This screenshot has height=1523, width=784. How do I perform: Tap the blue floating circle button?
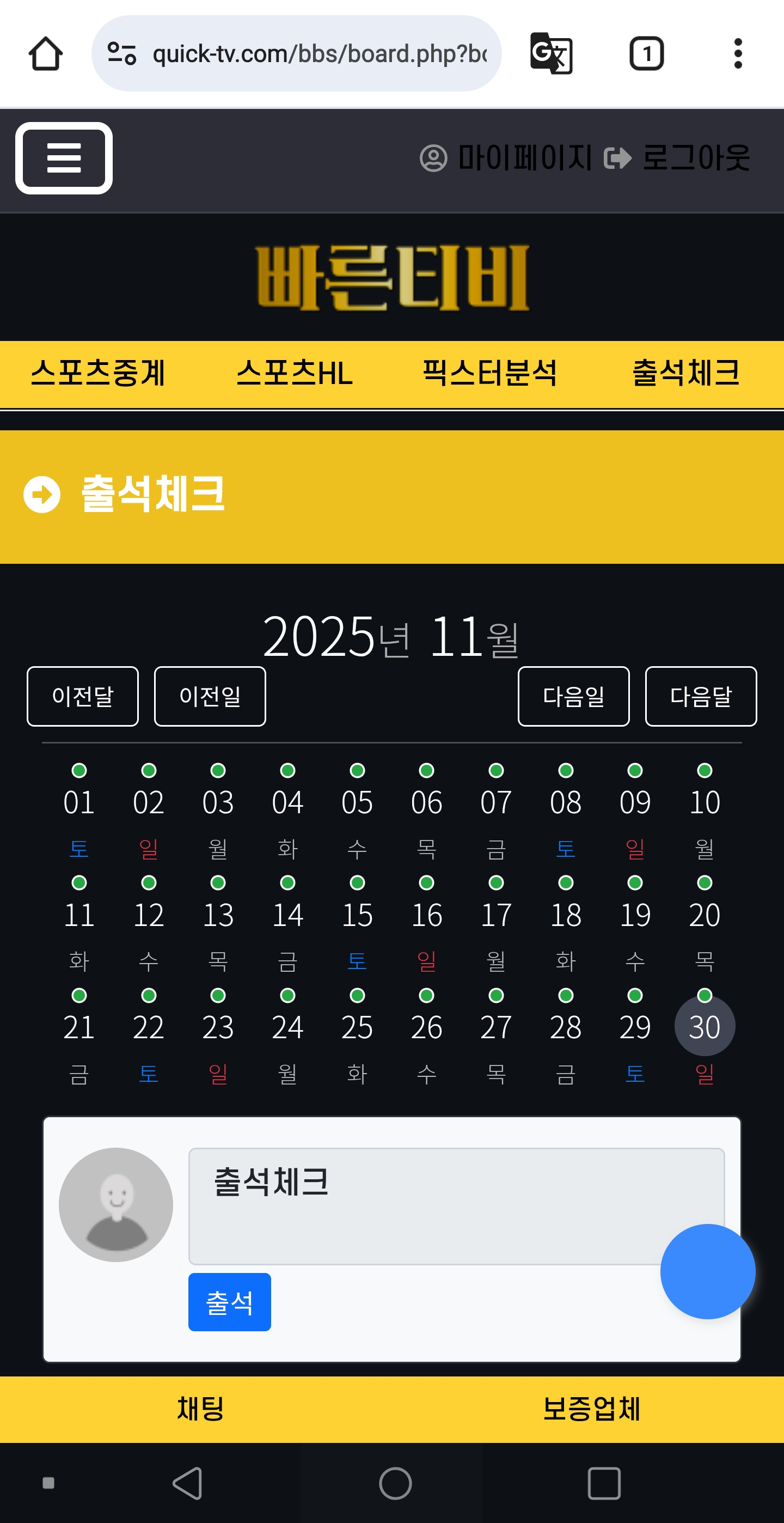(708, 1271)
